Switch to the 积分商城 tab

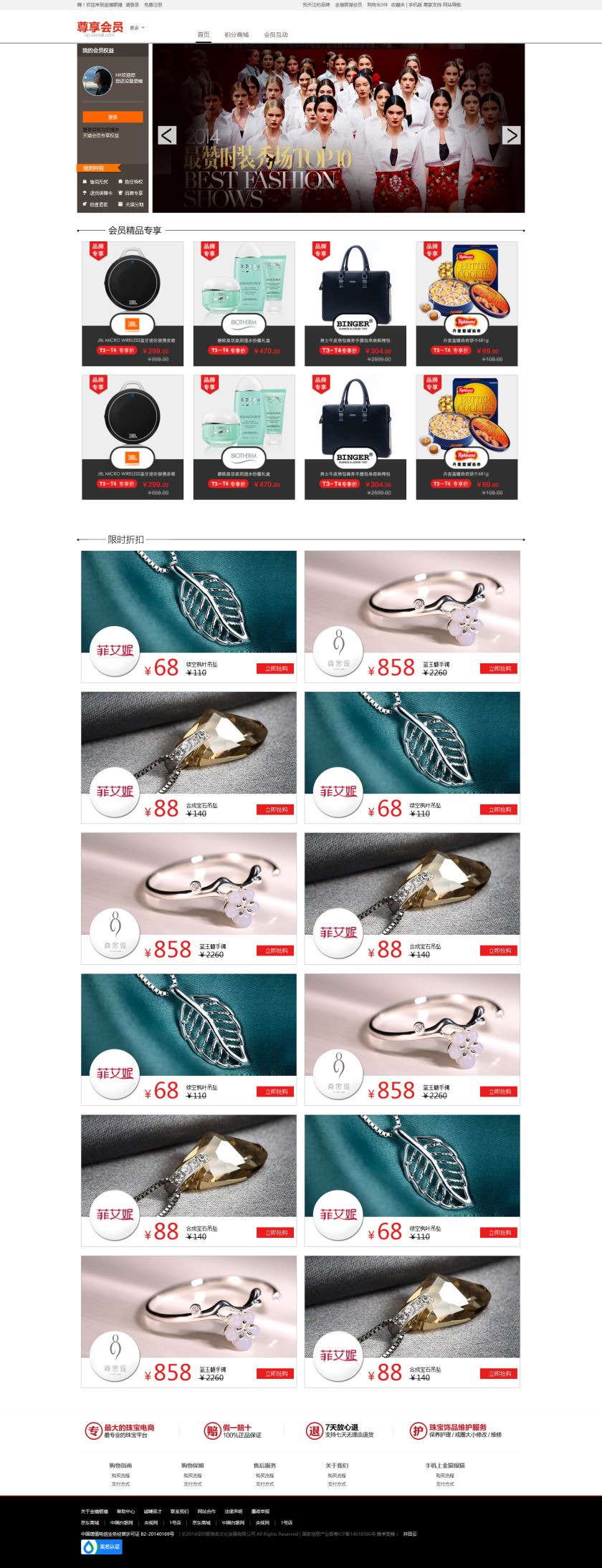(x=236, y=34)
